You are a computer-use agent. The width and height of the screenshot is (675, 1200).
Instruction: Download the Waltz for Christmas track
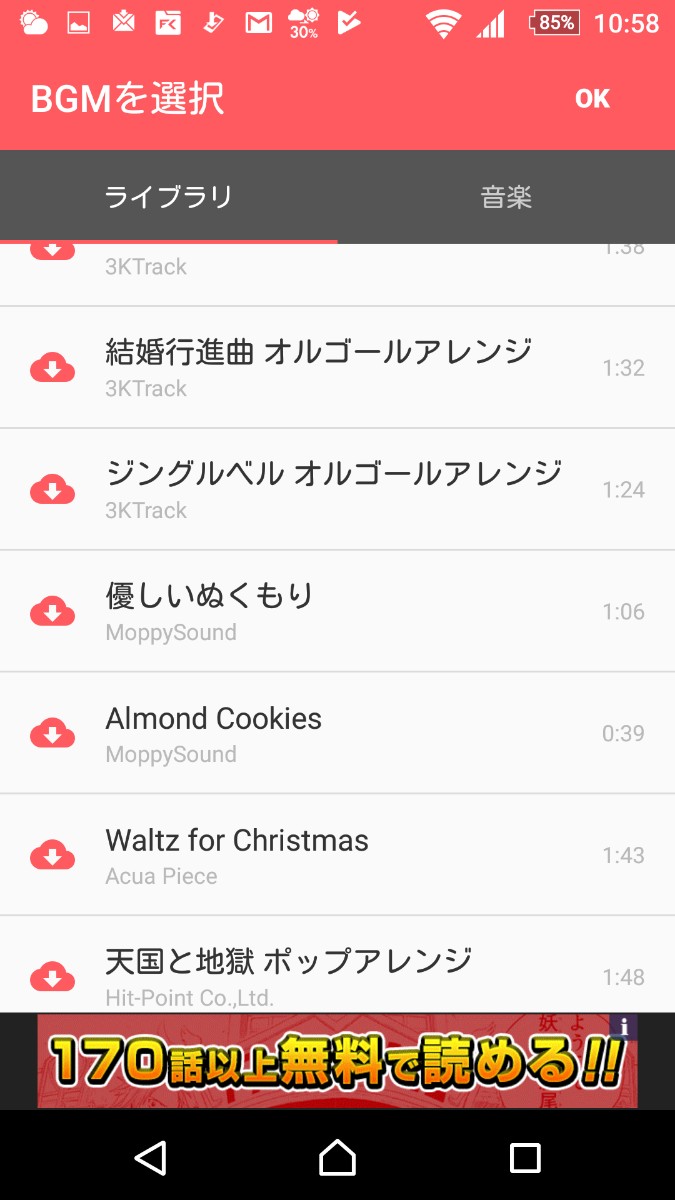click(x=53, y=855)
